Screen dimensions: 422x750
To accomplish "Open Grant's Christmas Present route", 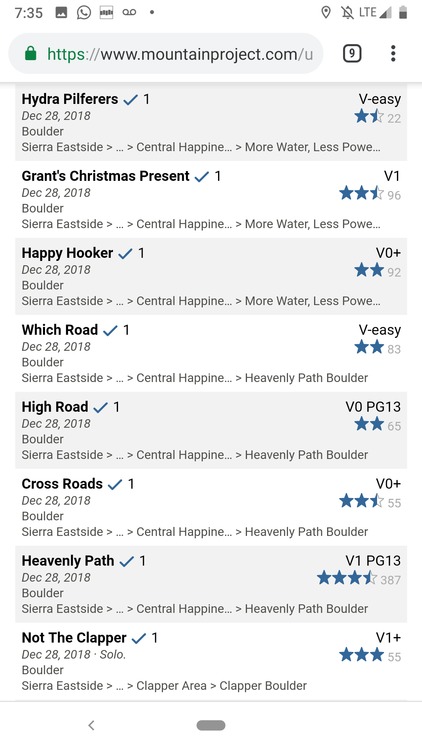I will click(x=105, y=176).
